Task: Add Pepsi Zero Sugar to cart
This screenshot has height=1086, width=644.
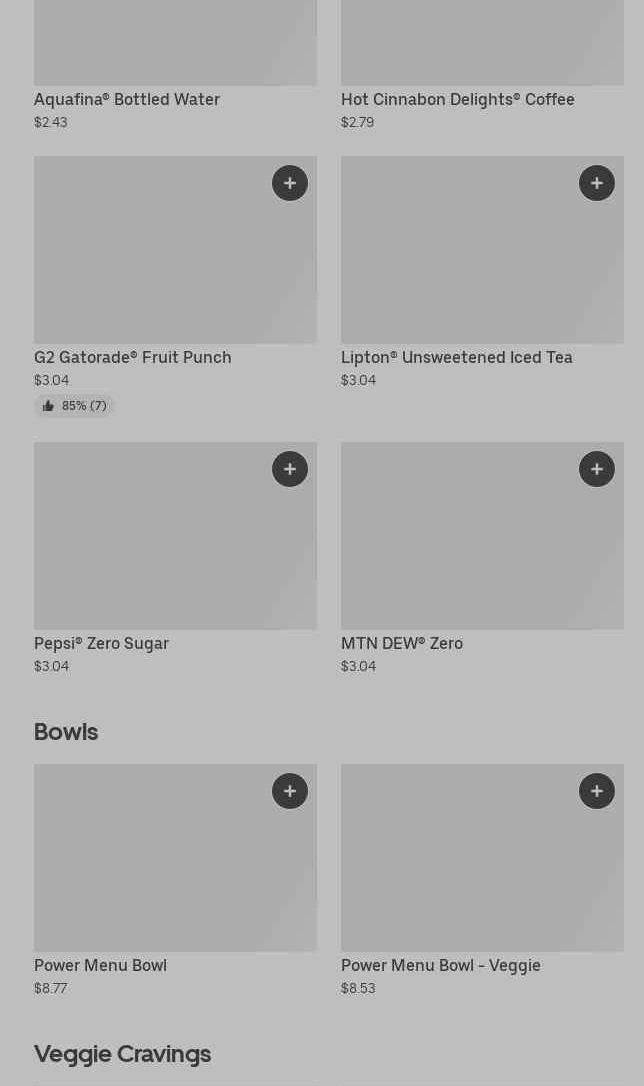Action: tap(290, 469)
